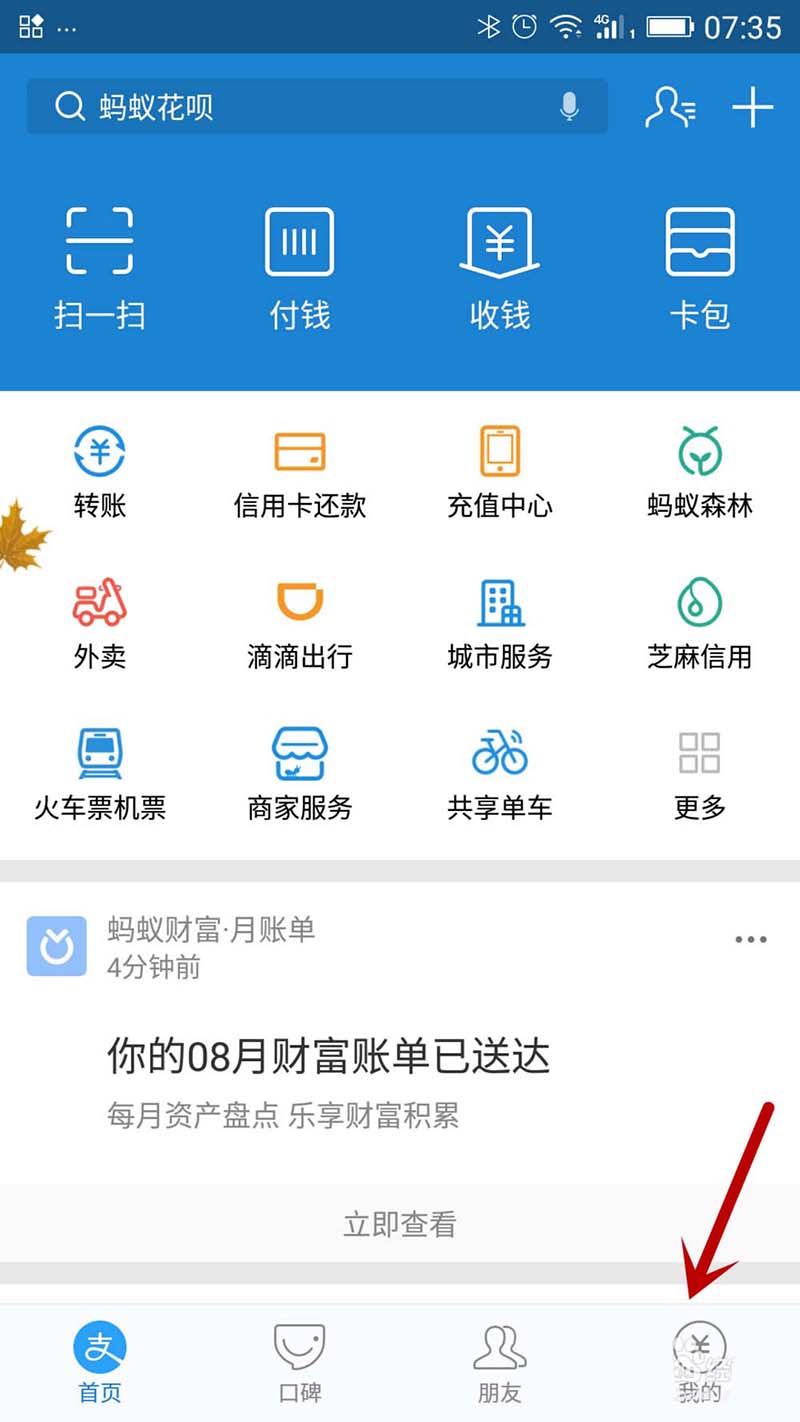Open 城市服务 city services
Viewport: 800px width, 1422px height.
point(498,620)
